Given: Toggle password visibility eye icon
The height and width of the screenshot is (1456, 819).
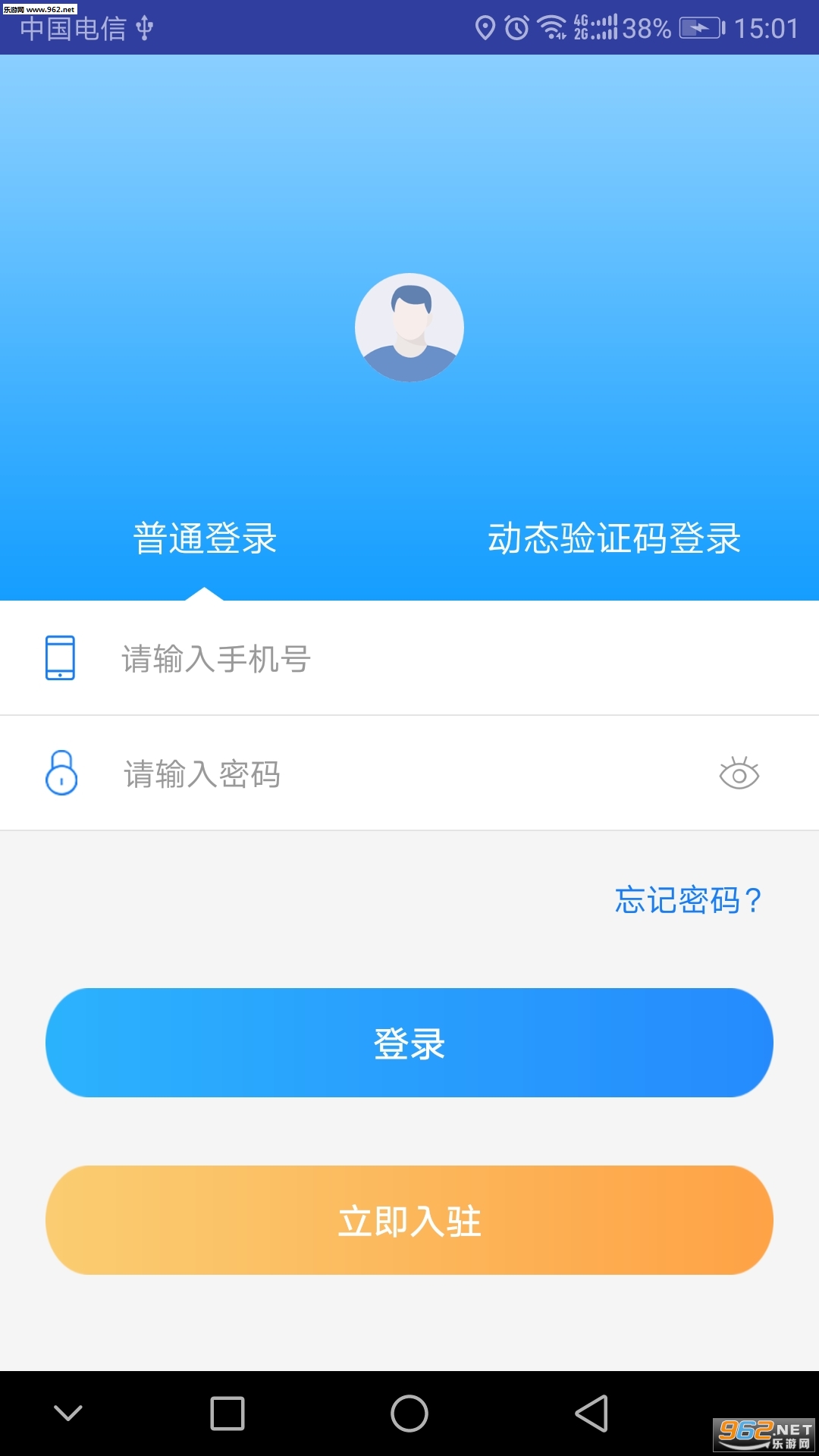Looking at the screenshot, I should pos(739,774).
